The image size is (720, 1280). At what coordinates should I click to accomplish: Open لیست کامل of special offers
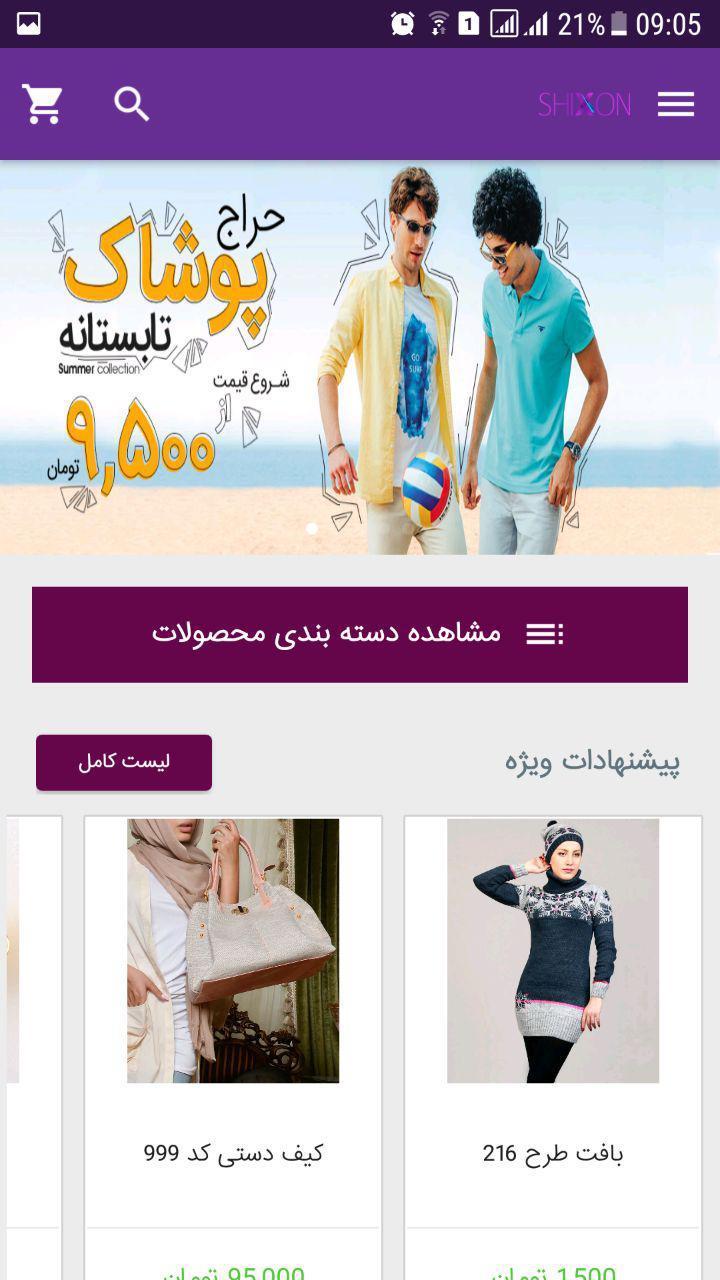pyautogui.click(x=124, y=762)
